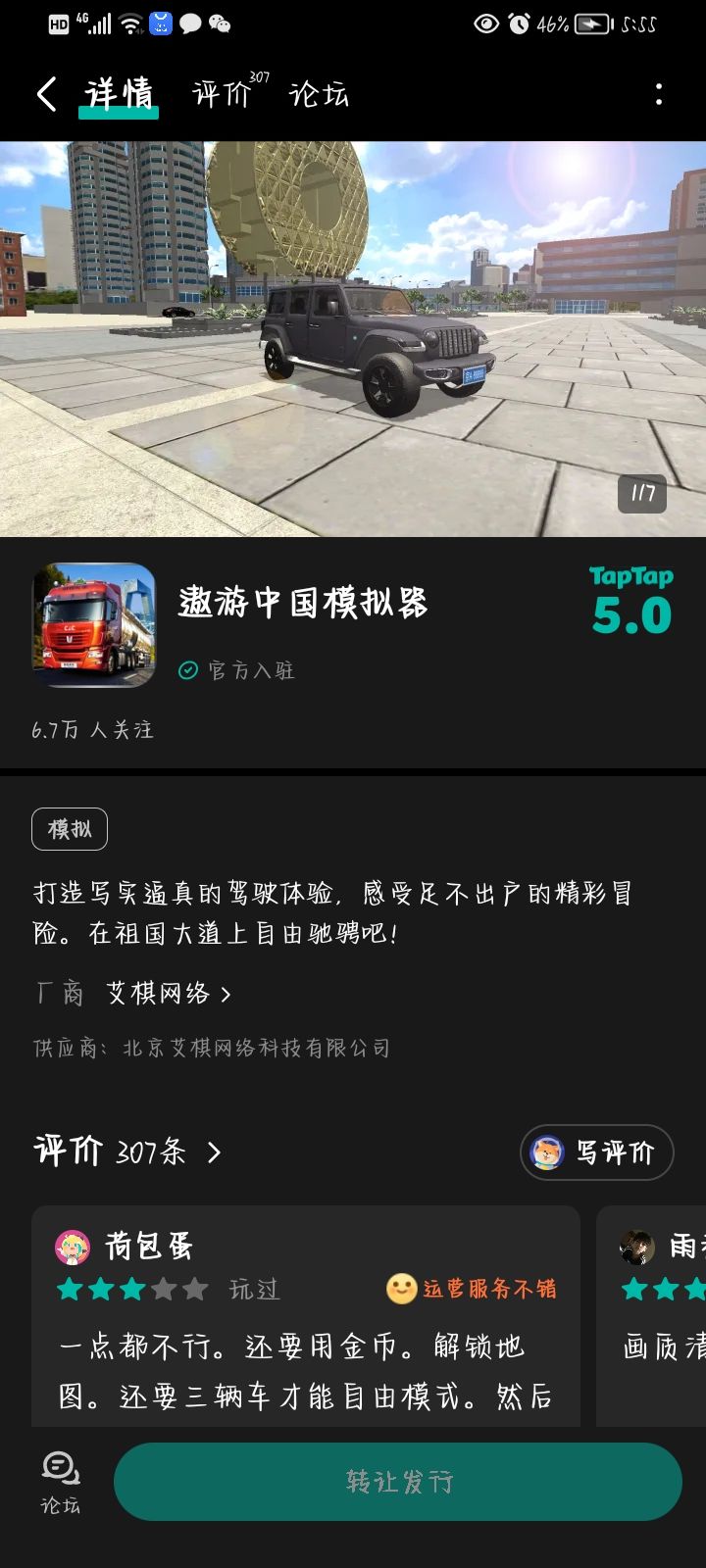Expand 荷包蛋's truncated review text
The image size is (706, 1568).
294,1372
